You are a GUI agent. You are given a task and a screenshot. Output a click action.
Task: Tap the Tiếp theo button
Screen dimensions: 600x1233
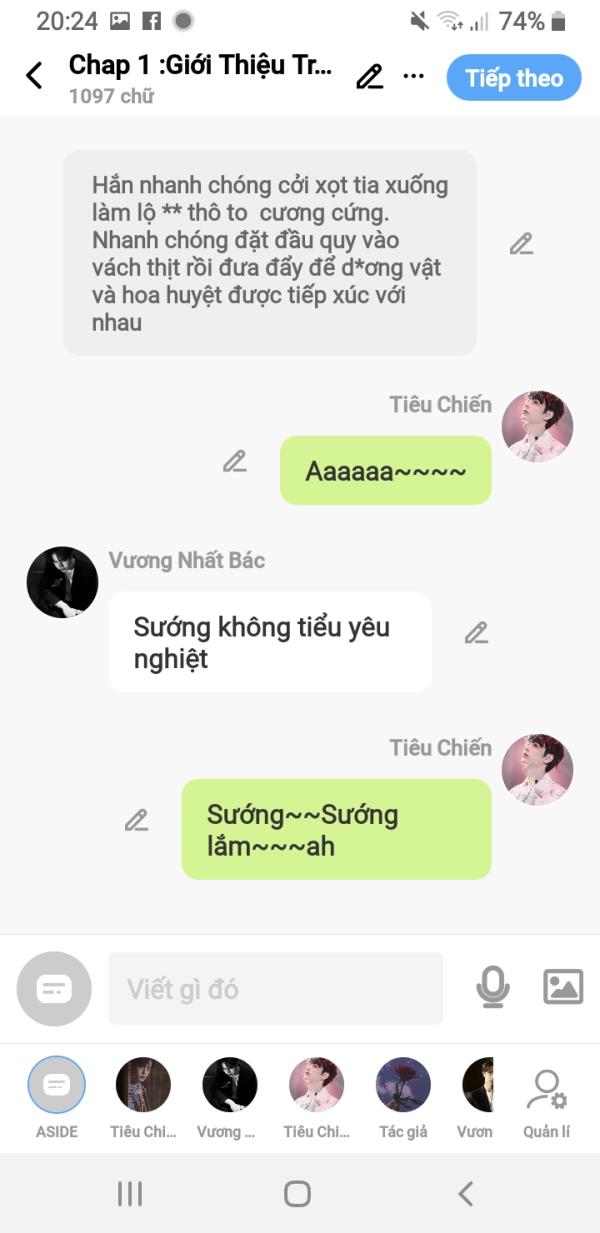click(514, 78)
